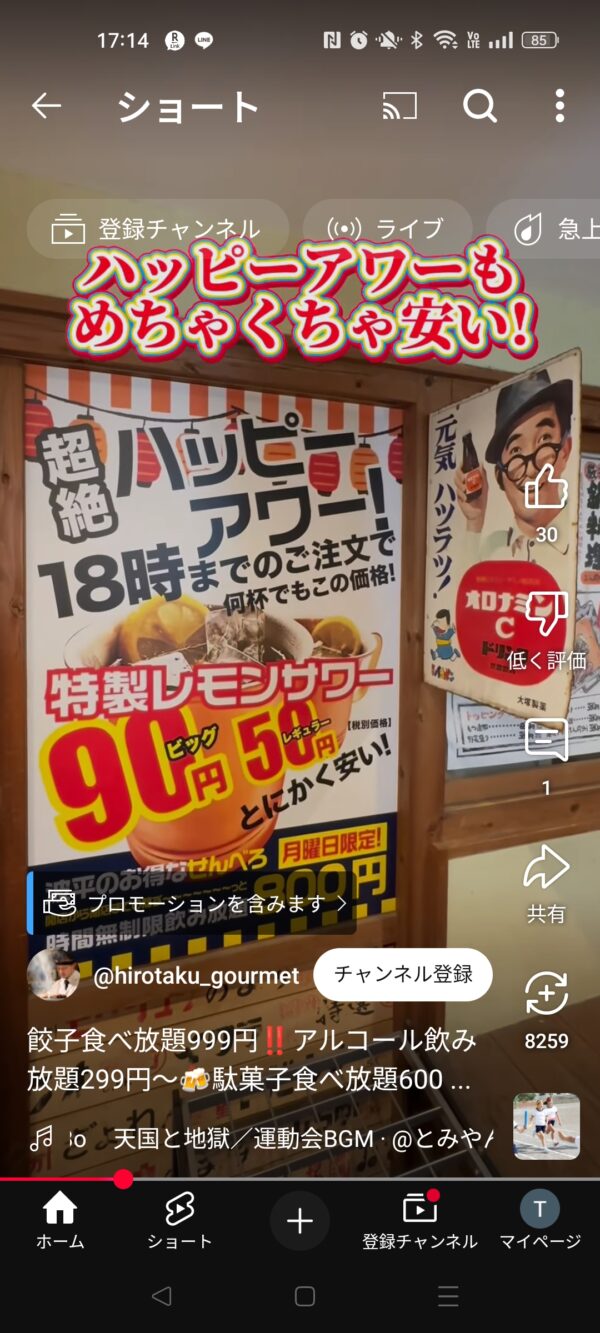The height and width of the screenshot is (1333, 600).
Task: Like this short video
Action: coord(546,488)
